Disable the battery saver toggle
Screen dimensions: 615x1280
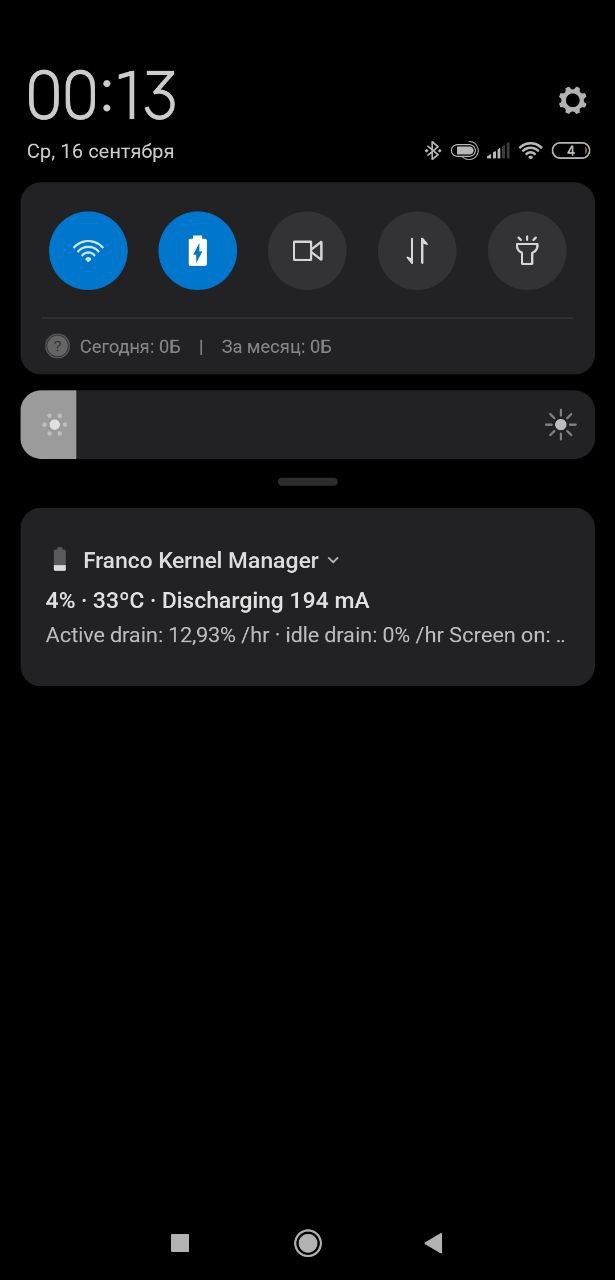point(198,251)
